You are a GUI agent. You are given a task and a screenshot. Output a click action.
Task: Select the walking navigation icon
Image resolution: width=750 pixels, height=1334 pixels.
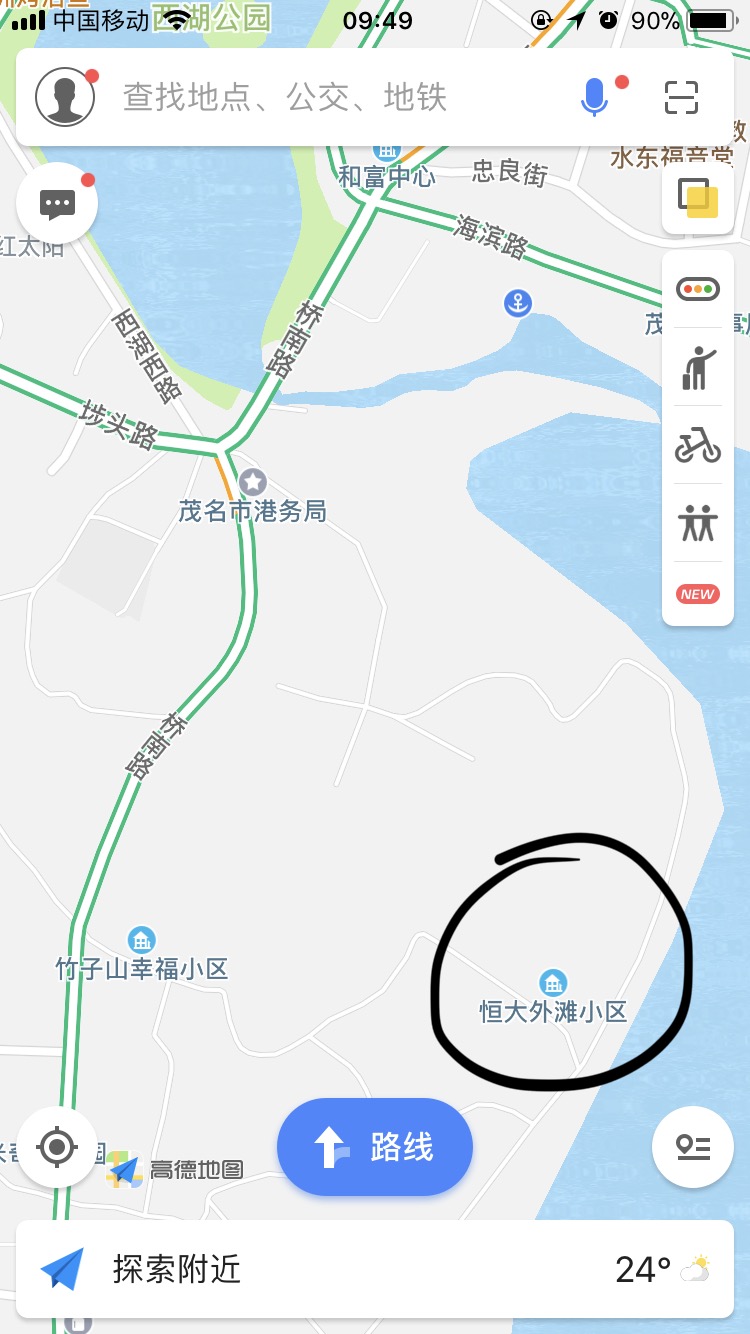697,366
